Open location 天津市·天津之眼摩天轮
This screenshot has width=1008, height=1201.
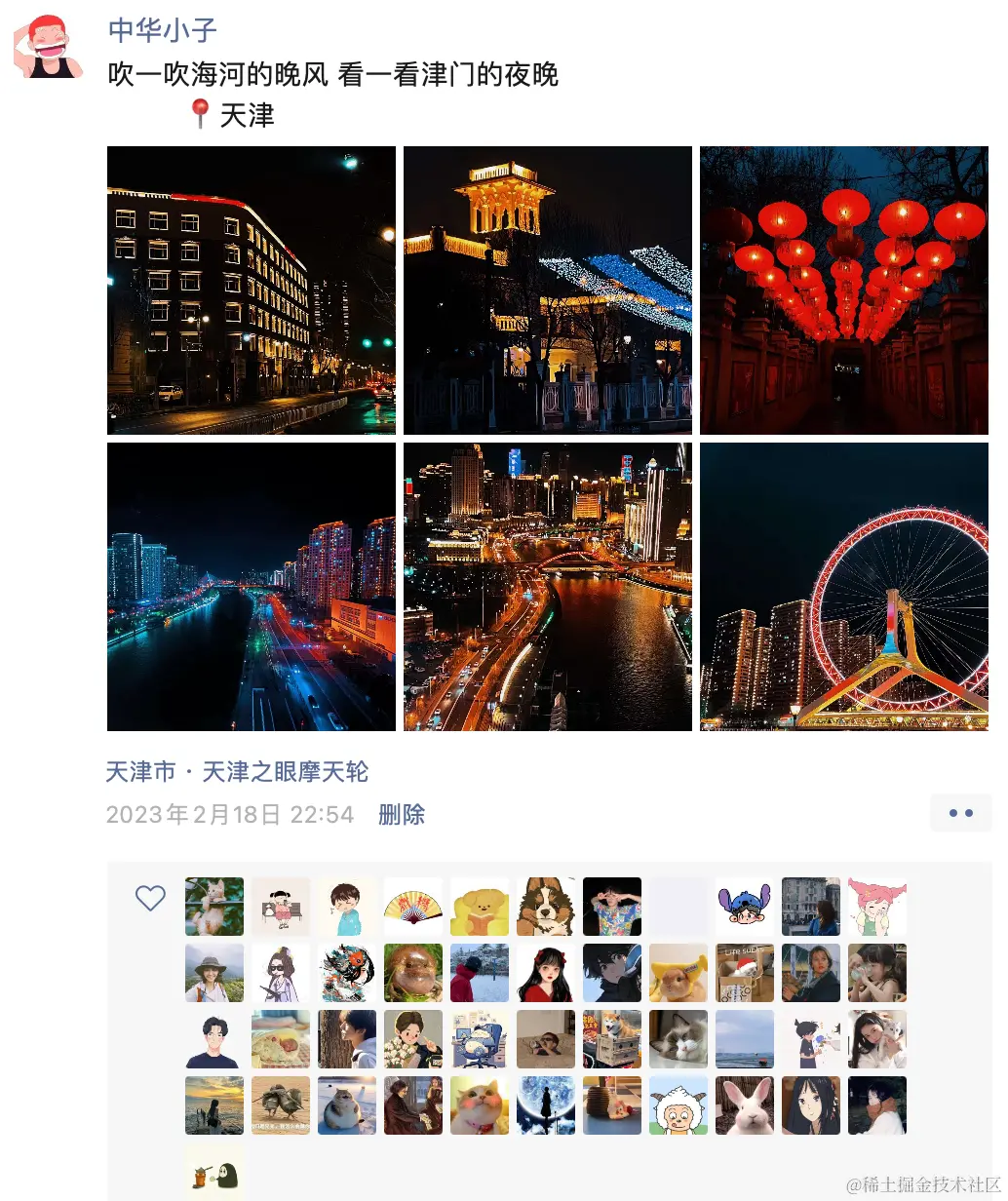pyautogui.click(x=237, y=772)
